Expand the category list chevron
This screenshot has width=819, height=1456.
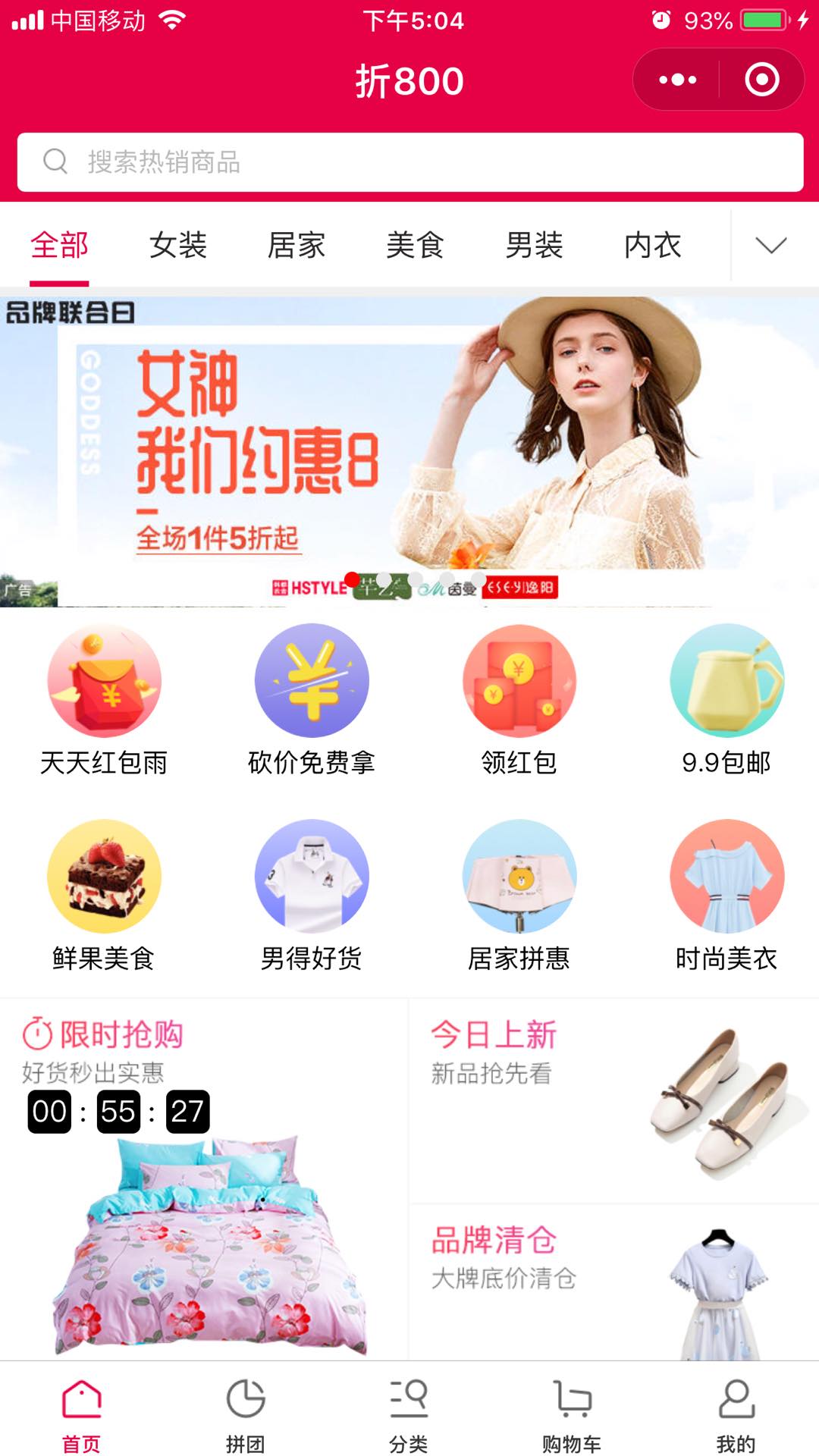pos(771,245)
